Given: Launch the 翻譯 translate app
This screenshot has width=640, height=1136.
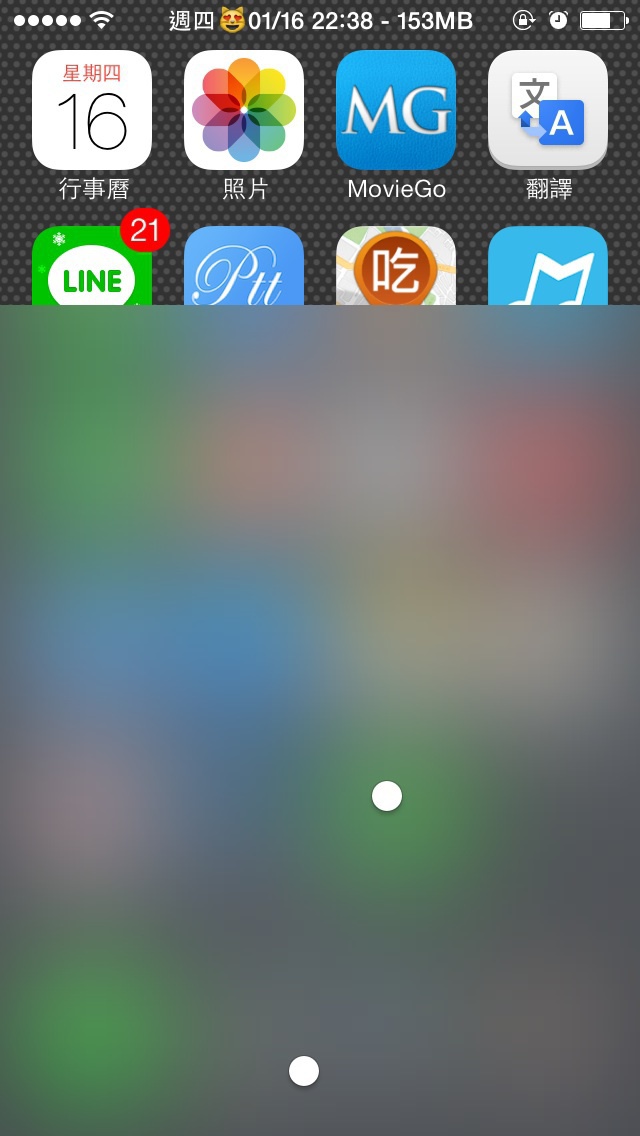Looking at the screenshot, I should [548, 110].
